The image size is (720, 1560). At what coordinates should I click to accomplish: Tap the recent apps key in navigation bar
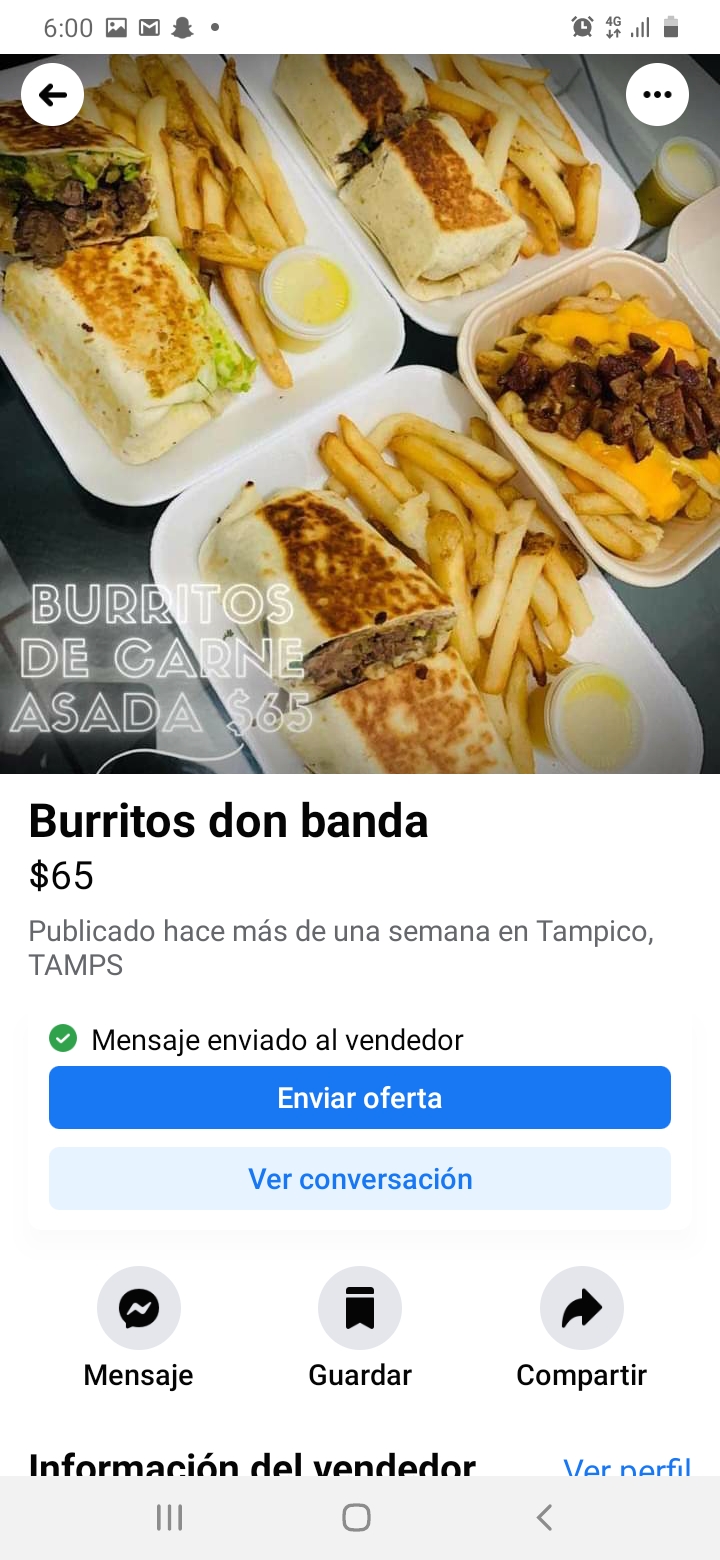pyautogui.click(x=170, y=1516)
